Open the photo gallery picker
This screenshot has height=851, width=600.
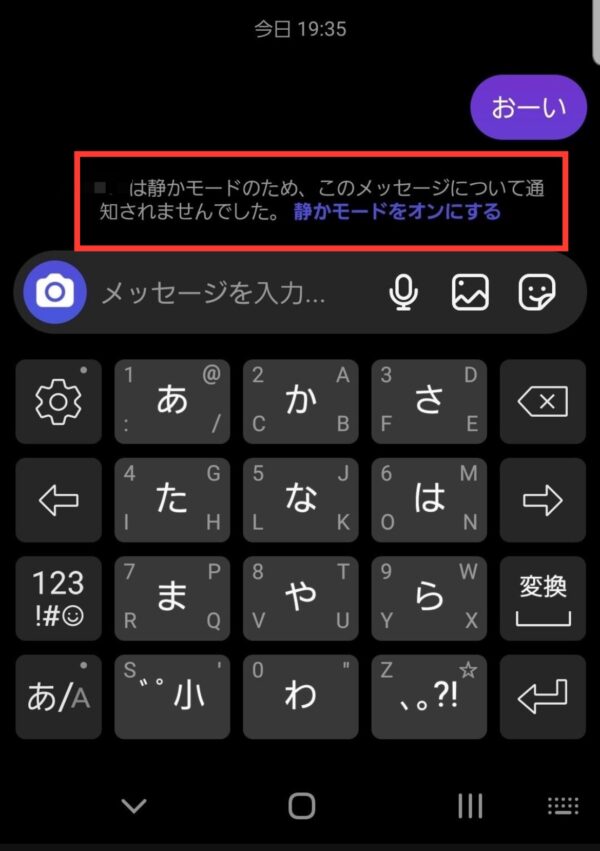[470, 292]
